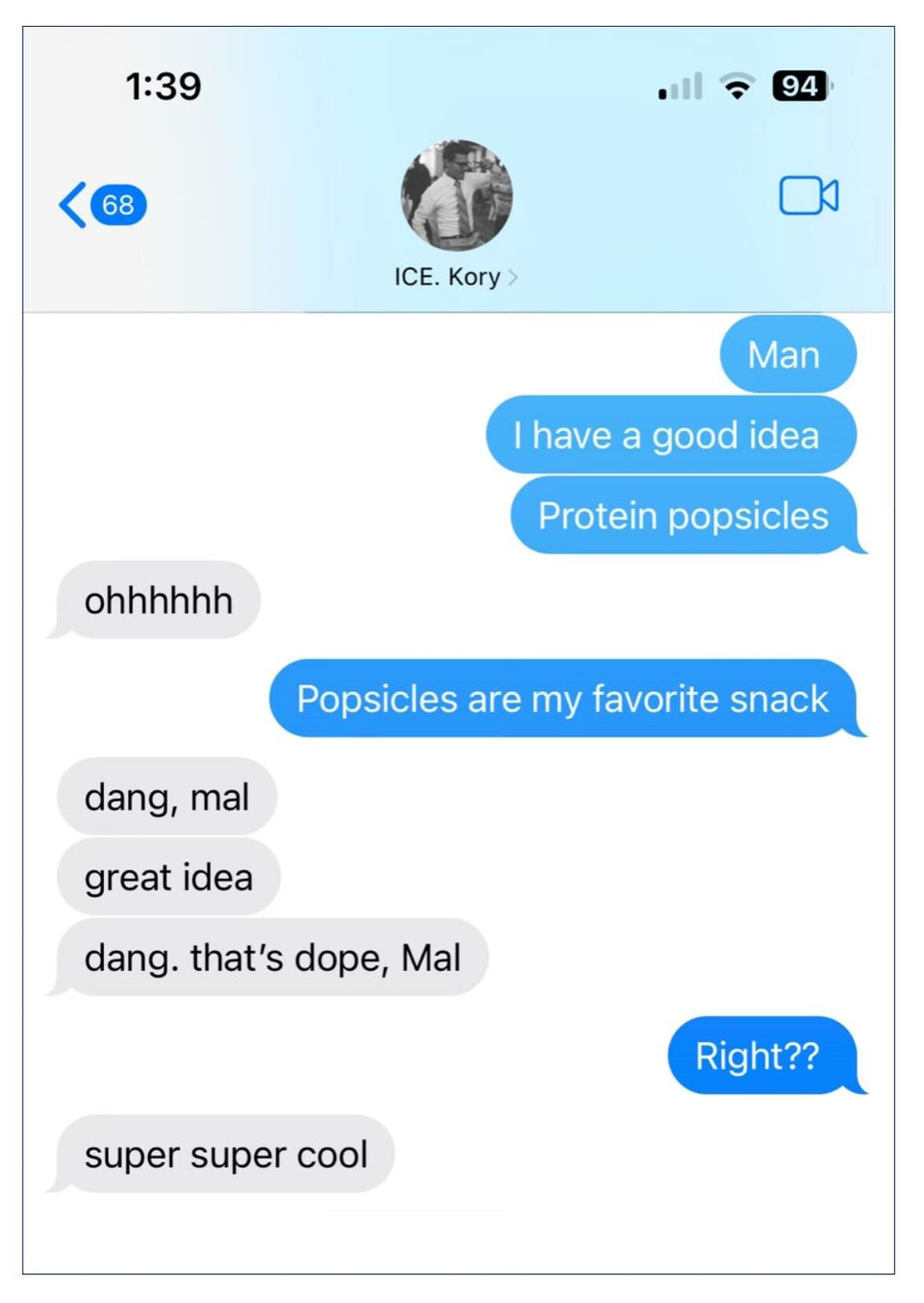Select the 'great idea' gray bubble

(x=168, y=876)
